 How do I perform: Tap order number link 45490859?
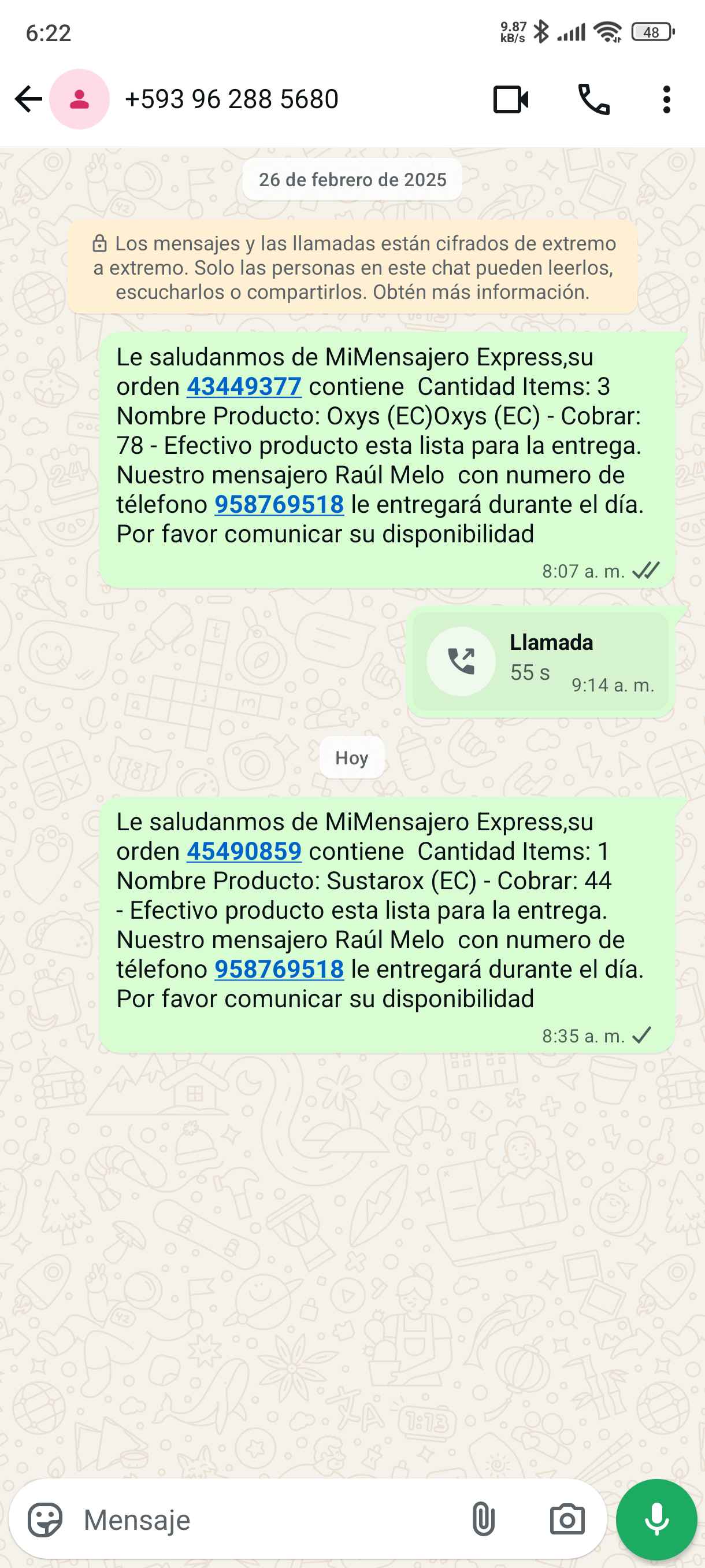(x=244, y=851)
